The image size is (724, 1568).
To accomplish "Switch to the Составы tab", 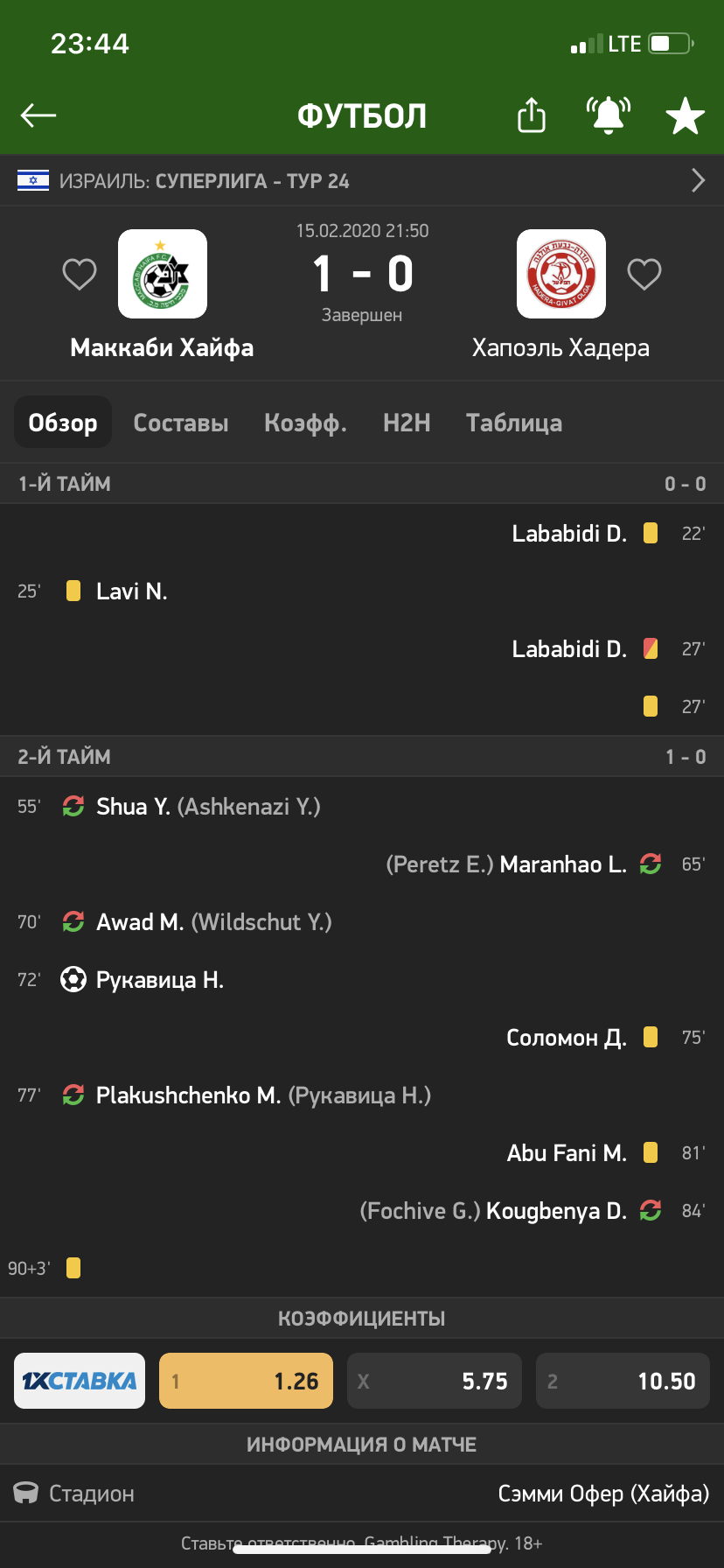I will [181, 423].
